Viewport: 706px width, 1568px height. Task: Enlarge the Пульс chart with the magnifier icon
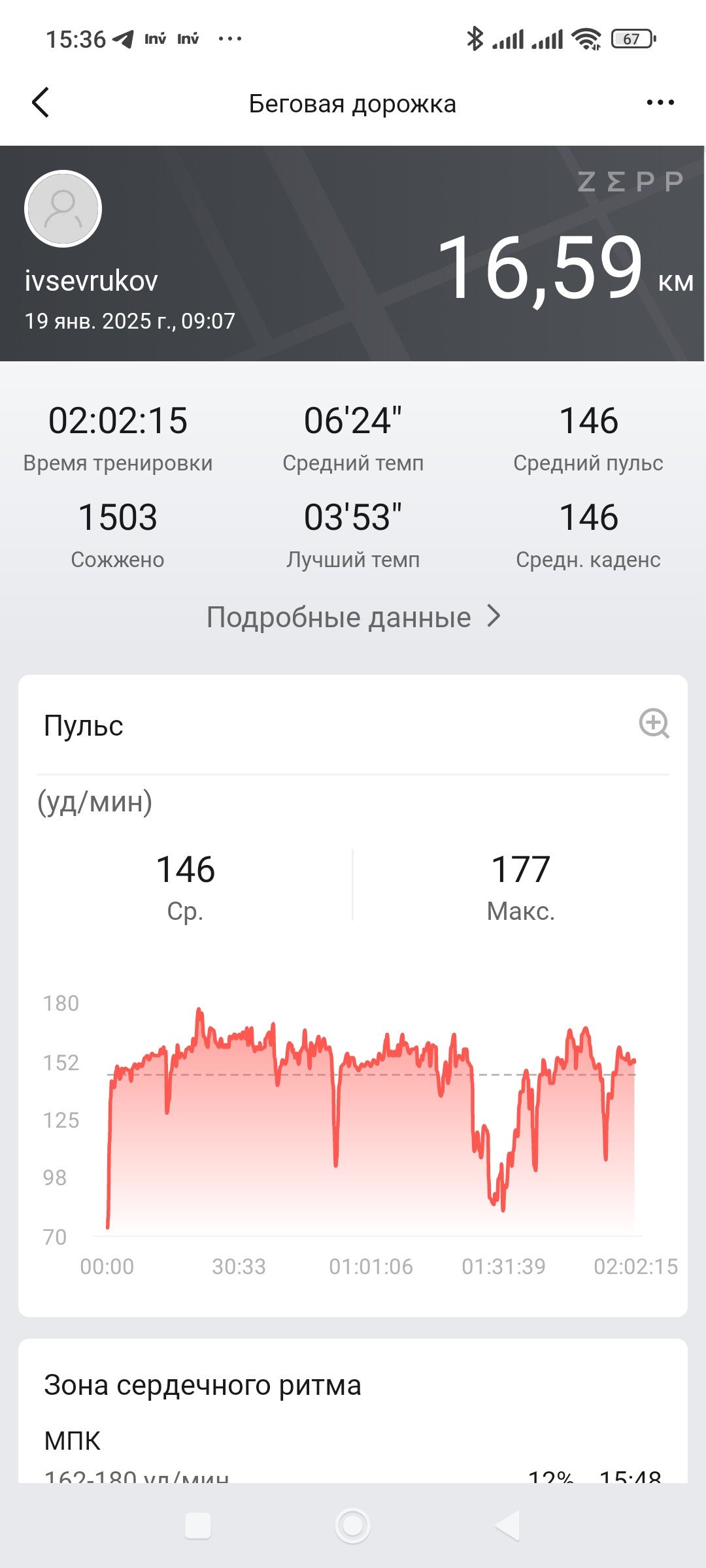pos(654,723)
